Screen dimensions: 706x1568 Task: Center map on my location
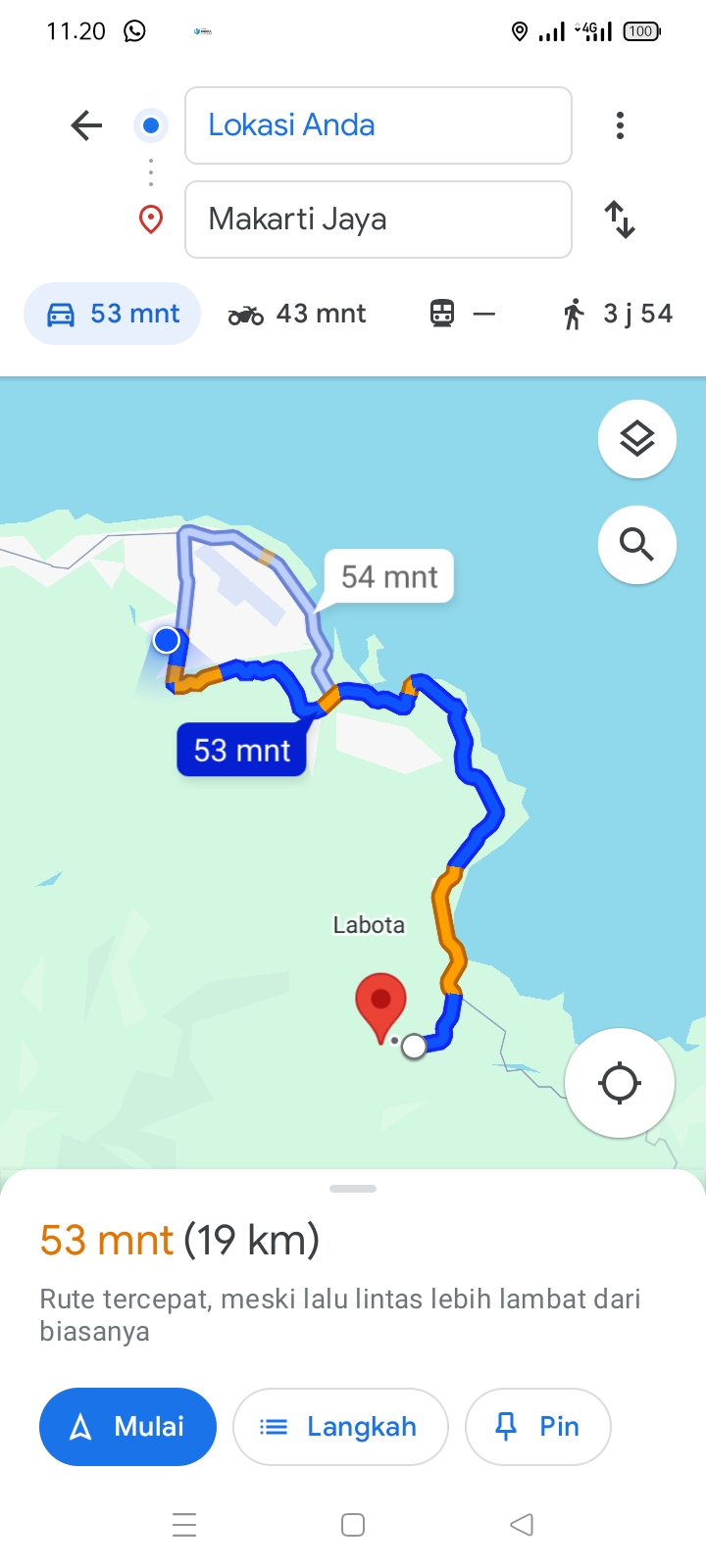[620, 1083]
